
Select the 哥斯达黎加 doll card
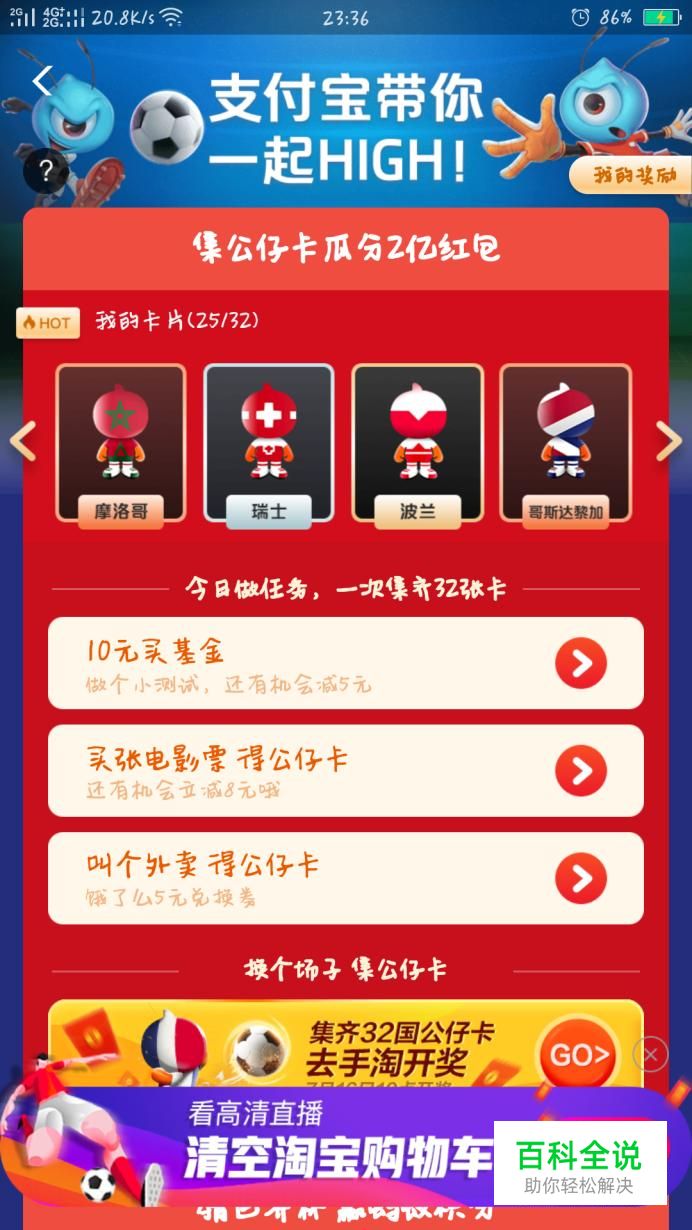coord(566,444)
